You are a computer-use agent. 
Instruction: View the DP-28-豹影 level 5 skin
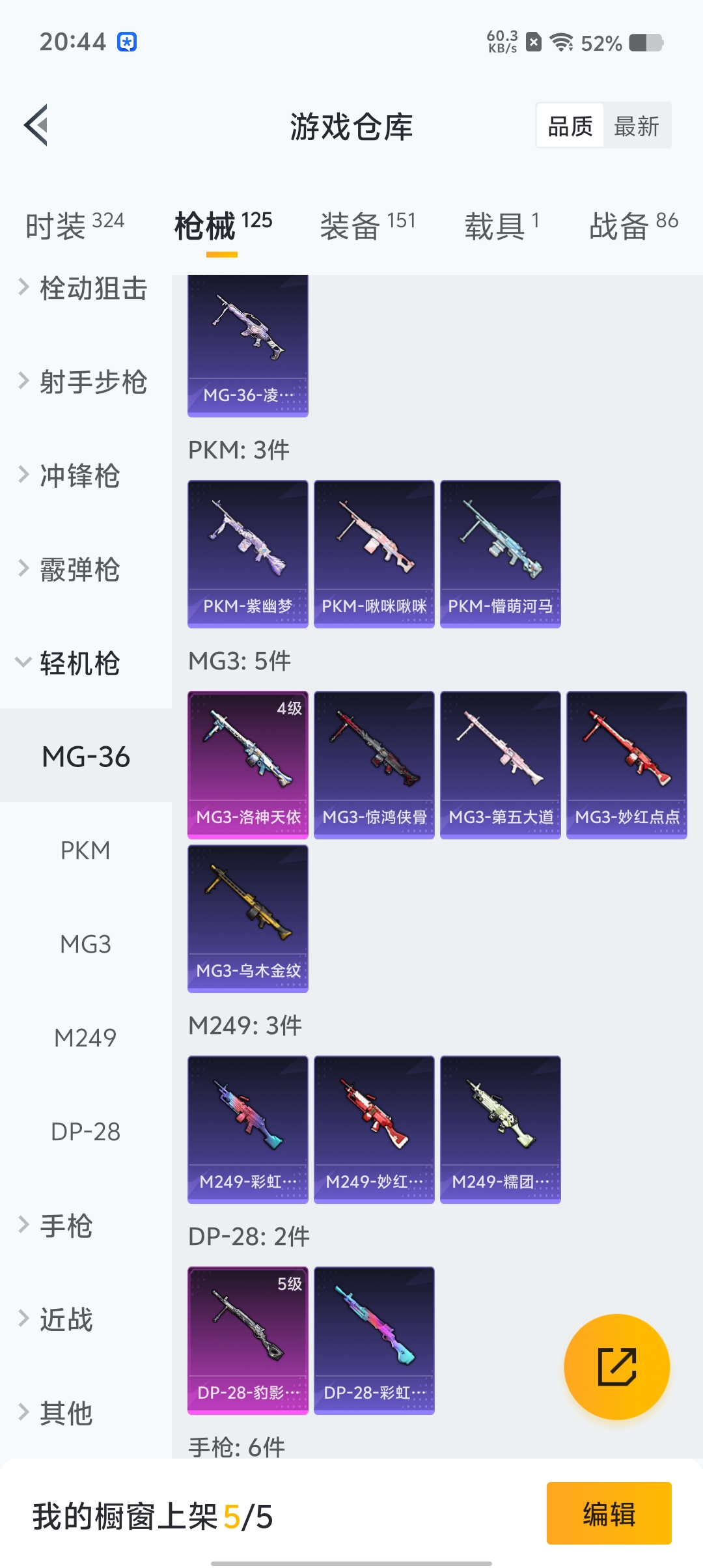(248, 1340)
